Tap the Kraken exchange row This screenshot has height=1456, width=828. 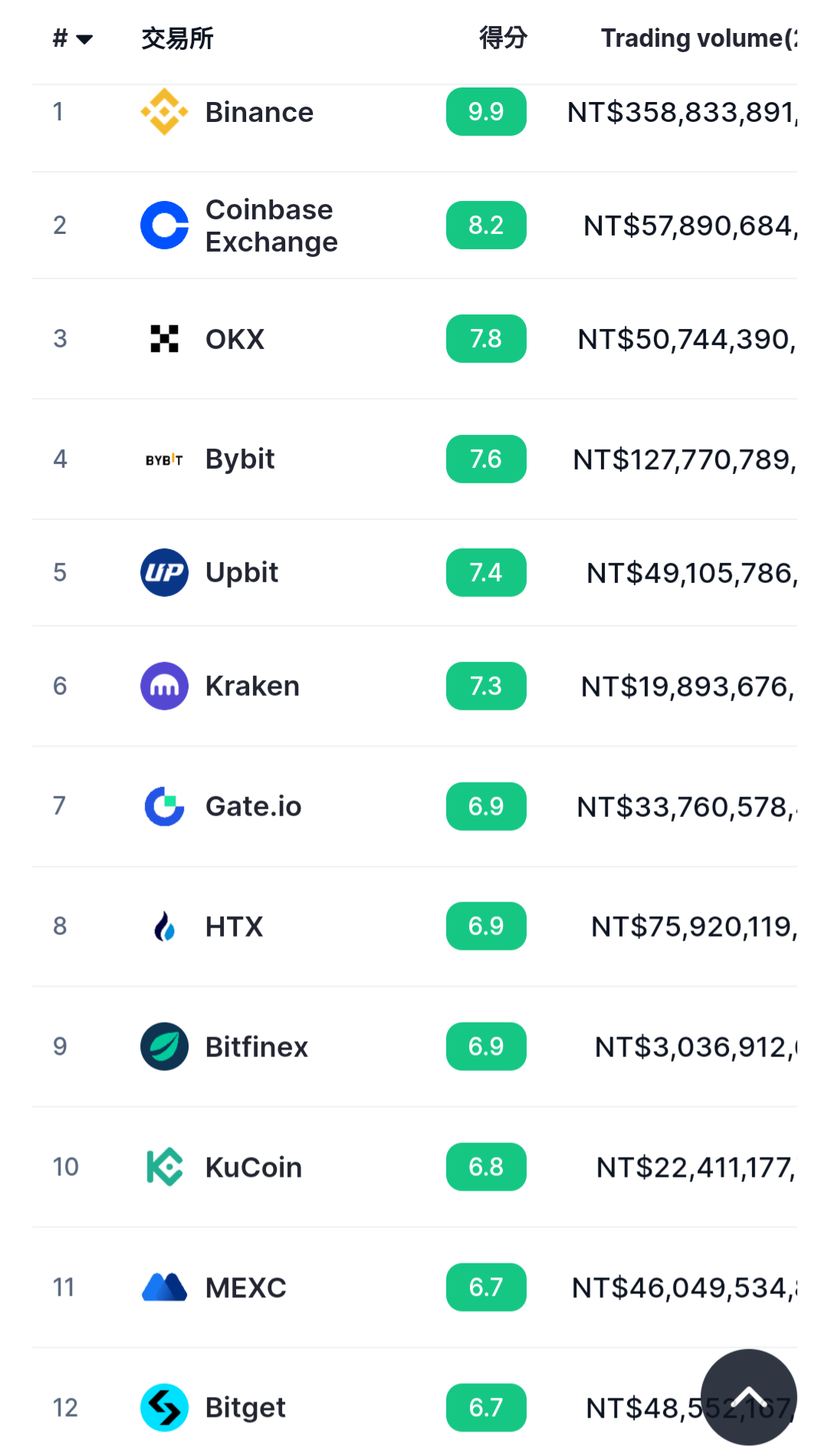pyautogui.click(x=251, y=687)
